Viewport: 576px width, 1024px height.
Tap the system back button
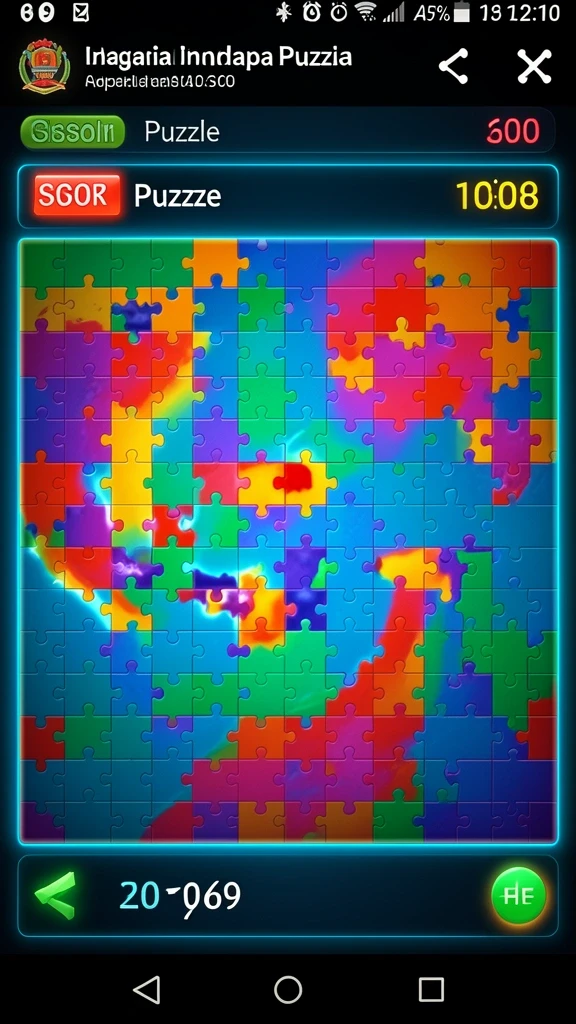(x=147, y=990)
